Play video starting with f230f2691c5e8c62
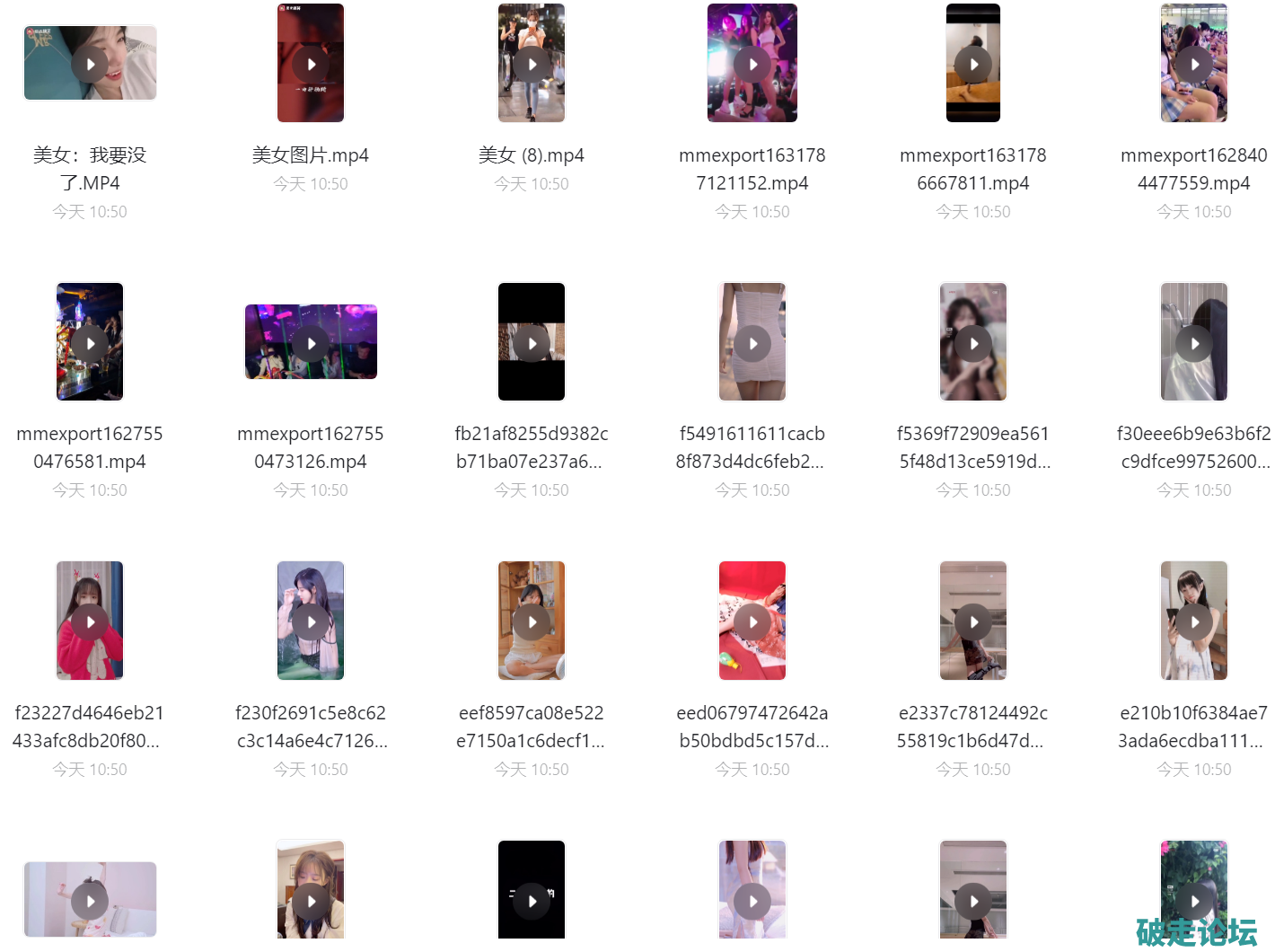The height and width of the screenshot is (952, 1275). click(x=311, y=621)
